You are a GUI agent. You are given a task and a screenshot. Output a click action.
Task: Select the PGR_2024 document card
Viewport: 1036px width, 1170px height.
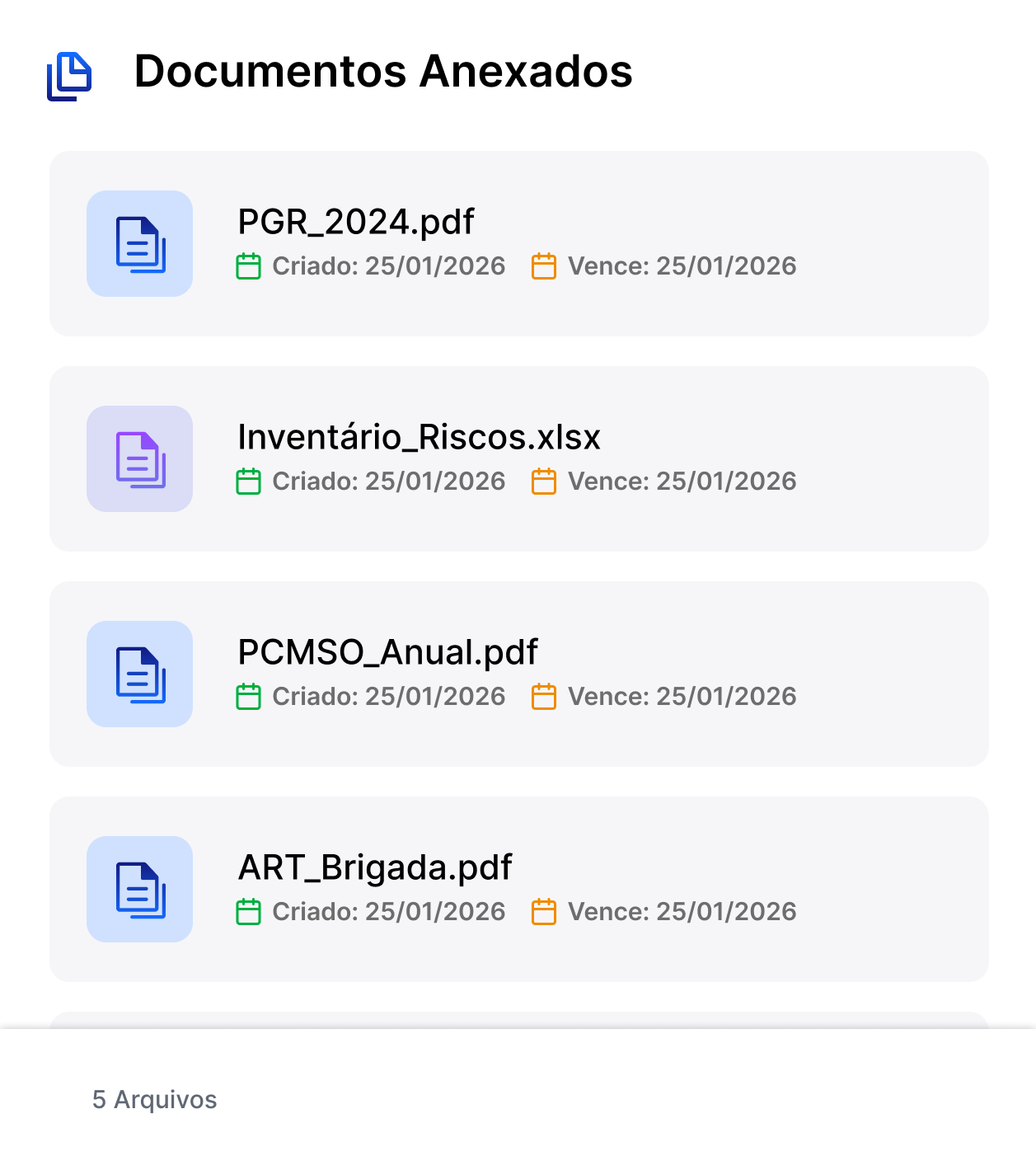pyautogui.click(x=518, y=243)
